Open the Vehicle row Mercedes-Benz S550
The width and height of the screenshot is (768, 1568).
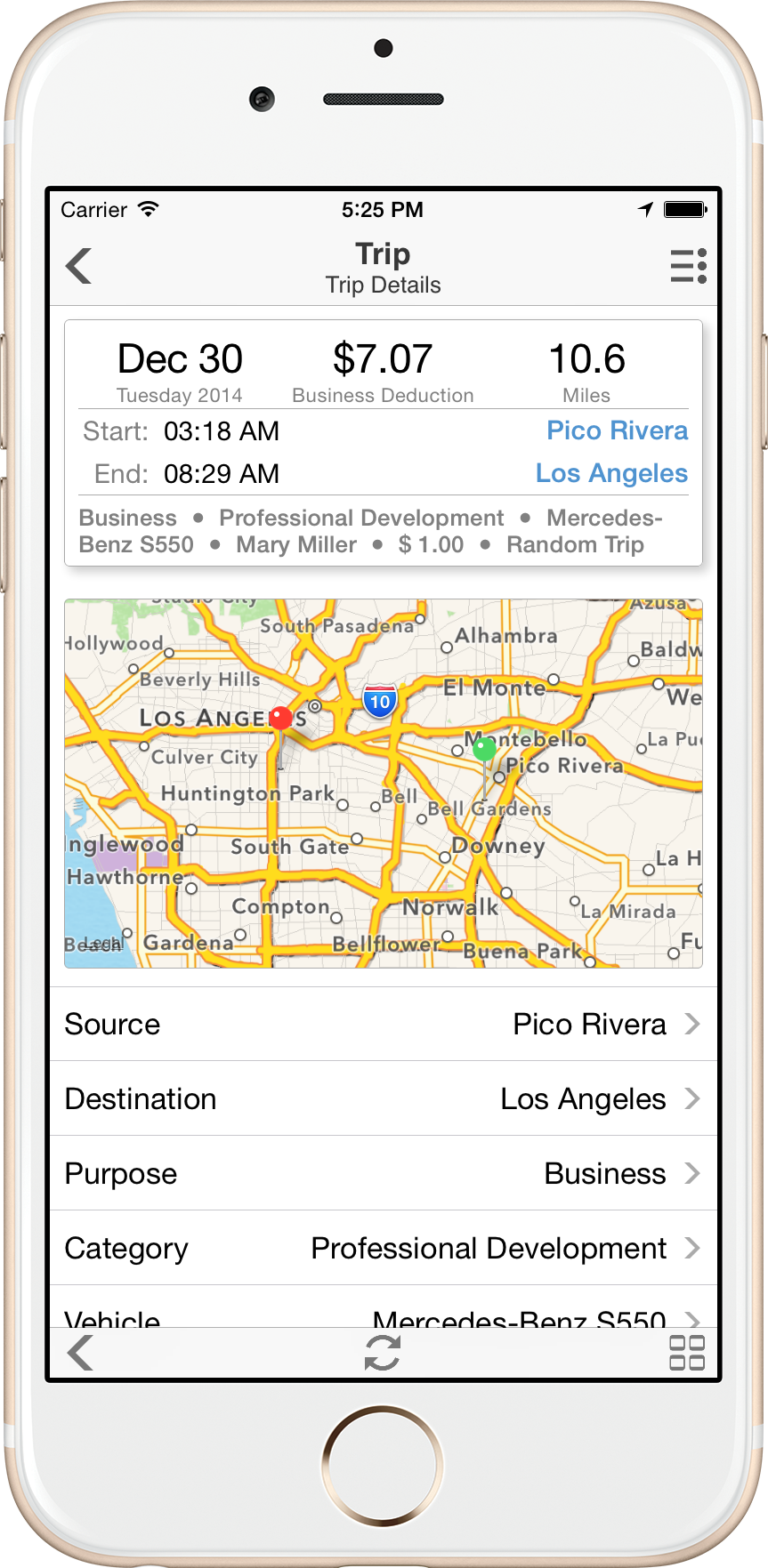(384, 1307)
